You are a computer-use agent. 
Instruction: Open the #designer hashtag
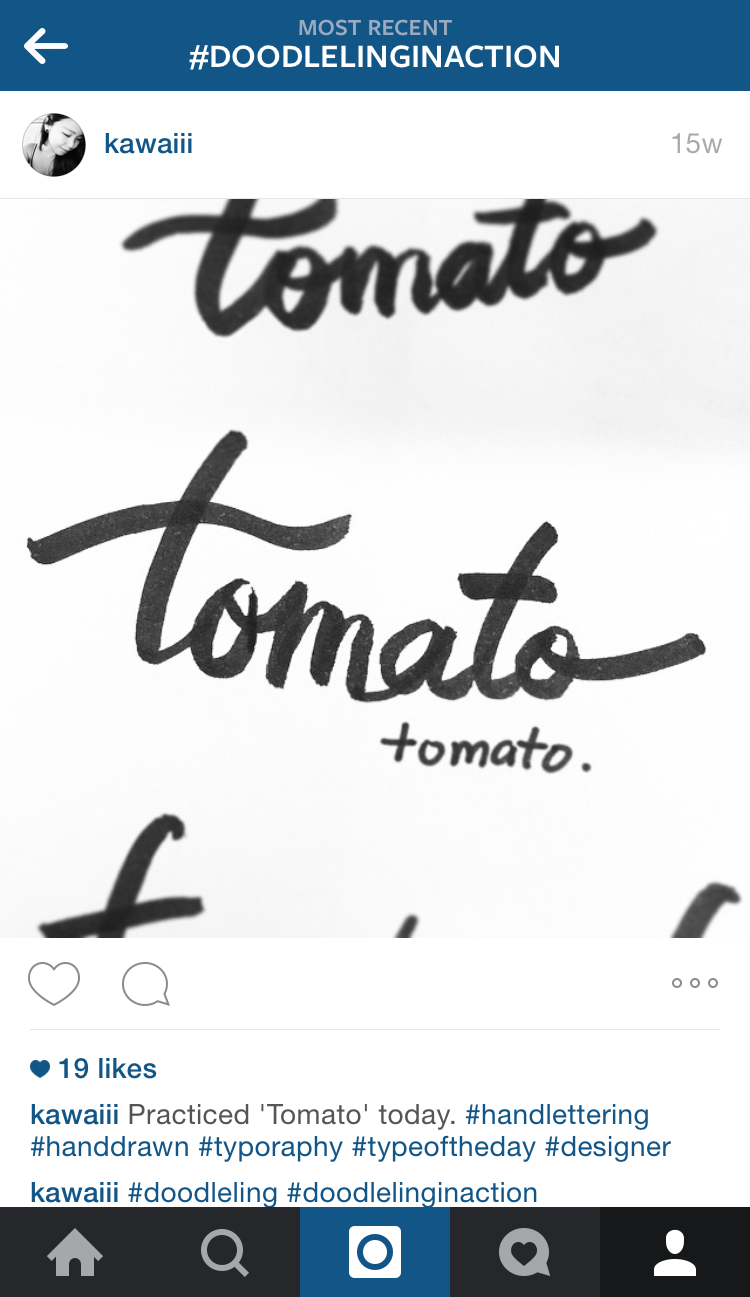608,1147
